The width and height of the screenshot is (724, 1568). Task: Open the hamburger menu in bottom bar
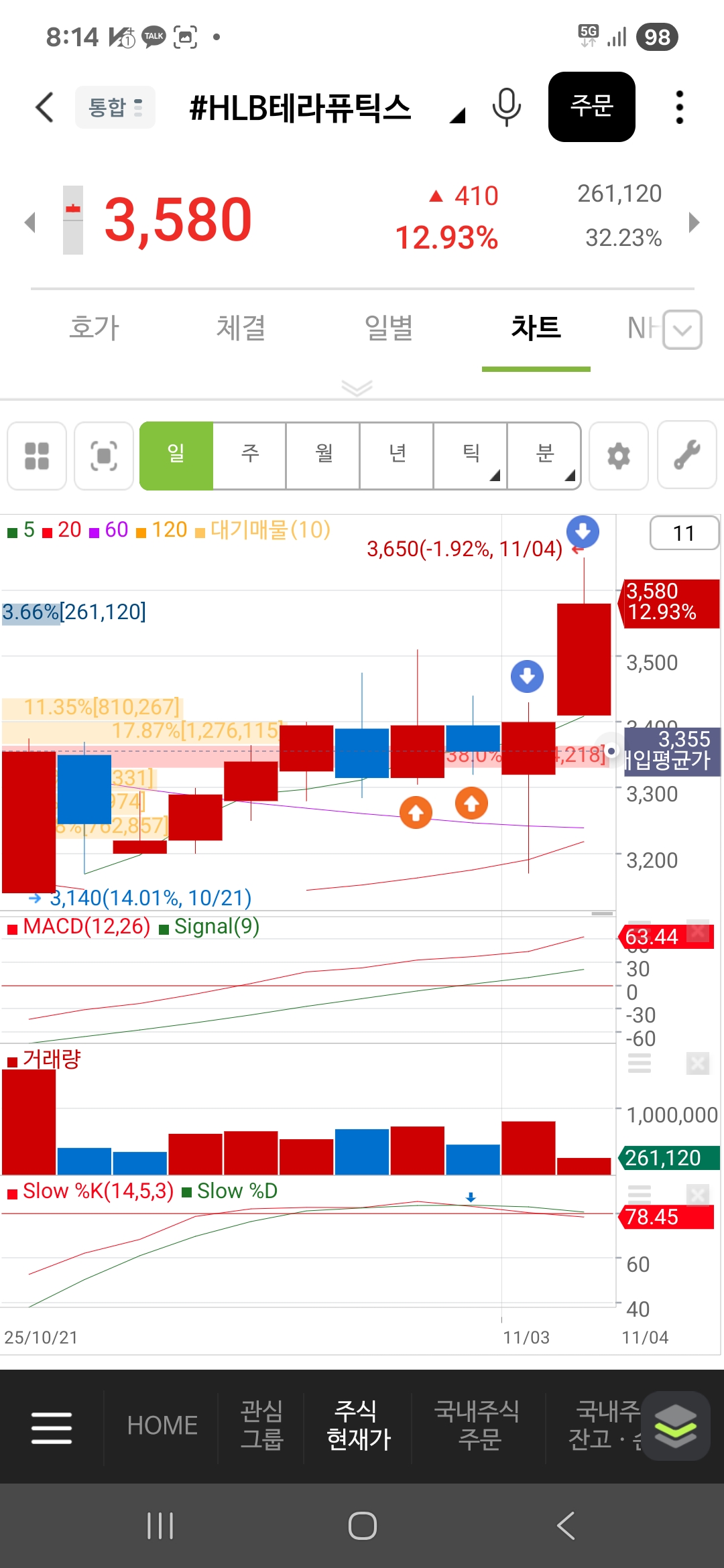52,1427
